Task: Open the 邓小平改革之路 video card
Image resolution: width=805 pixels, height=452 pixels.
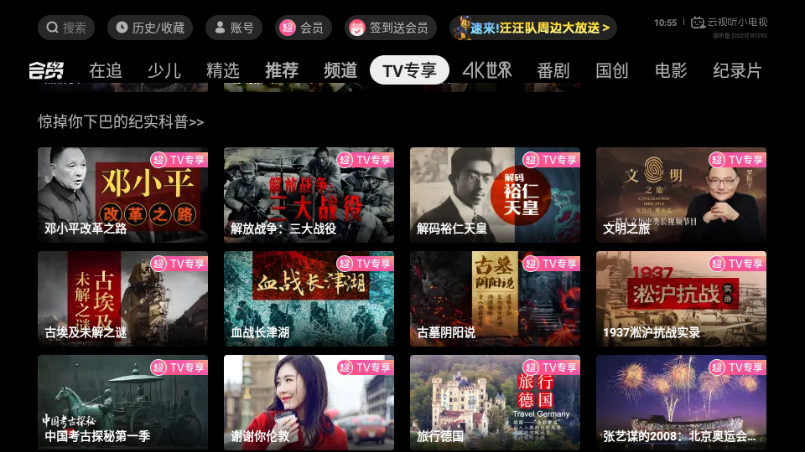Action: point(123,194)
